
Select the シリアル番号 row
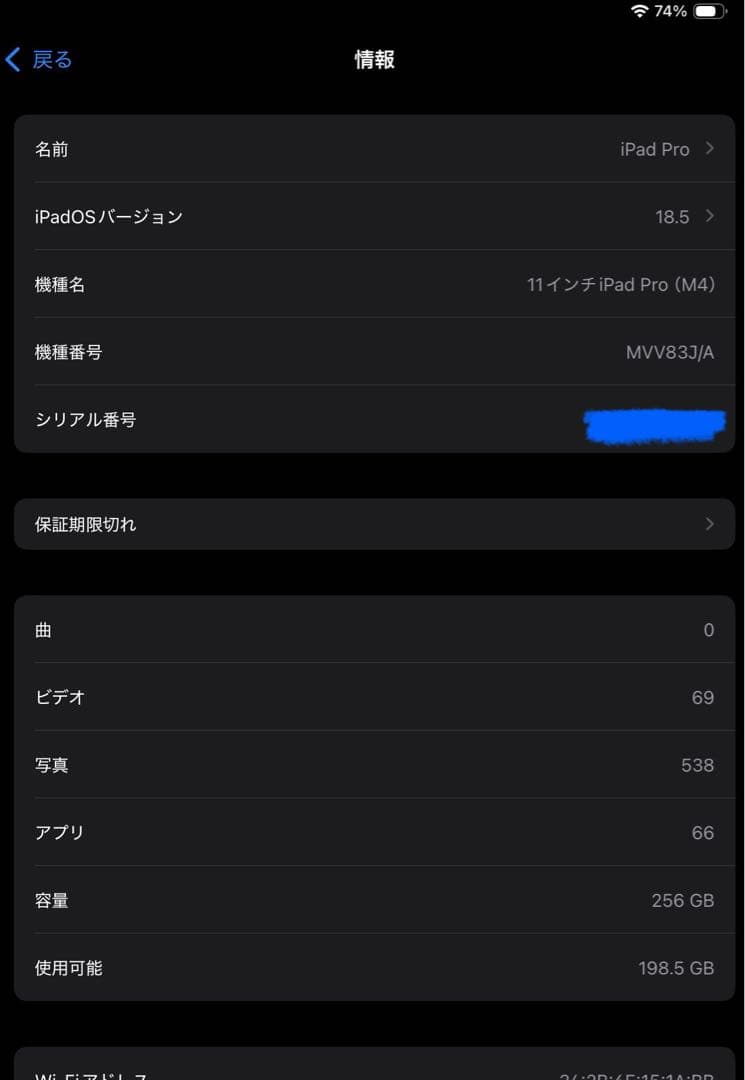coord(372,420)
